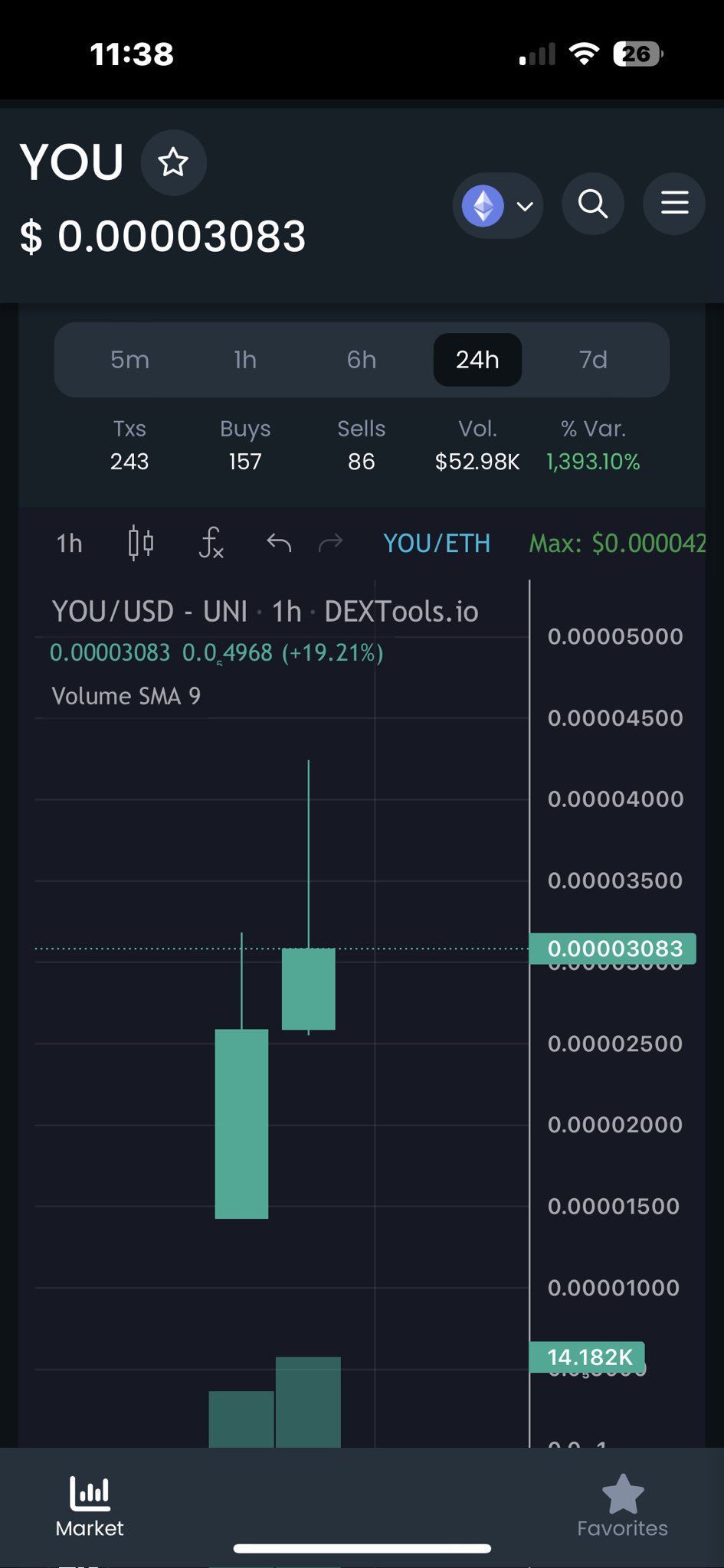724x1568 pixels.
Task: Select the 24h stats period
Action: coord(477,360)
